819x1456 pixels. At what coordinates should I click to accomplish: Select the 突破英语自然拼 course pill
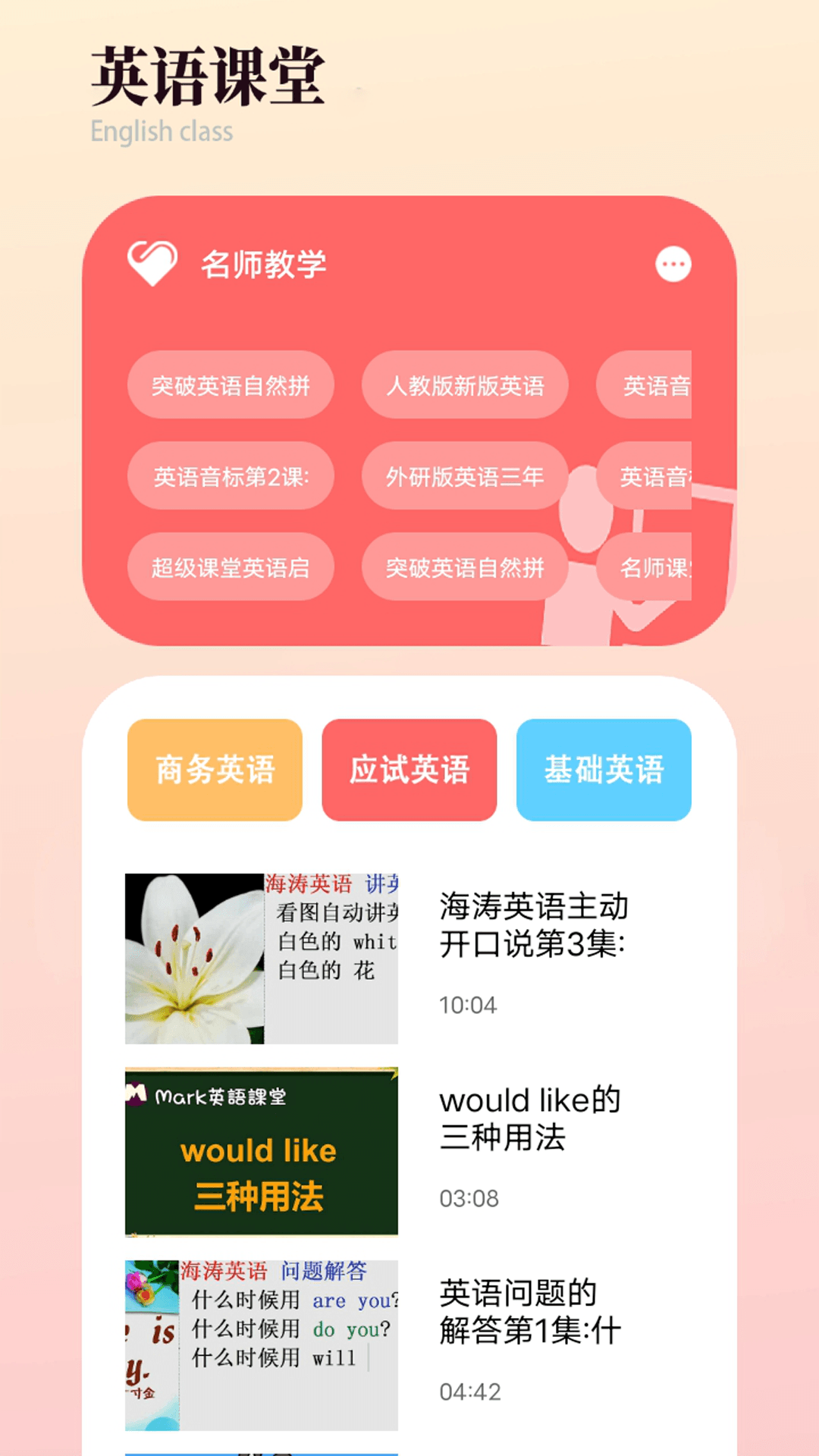coord(231,386)
